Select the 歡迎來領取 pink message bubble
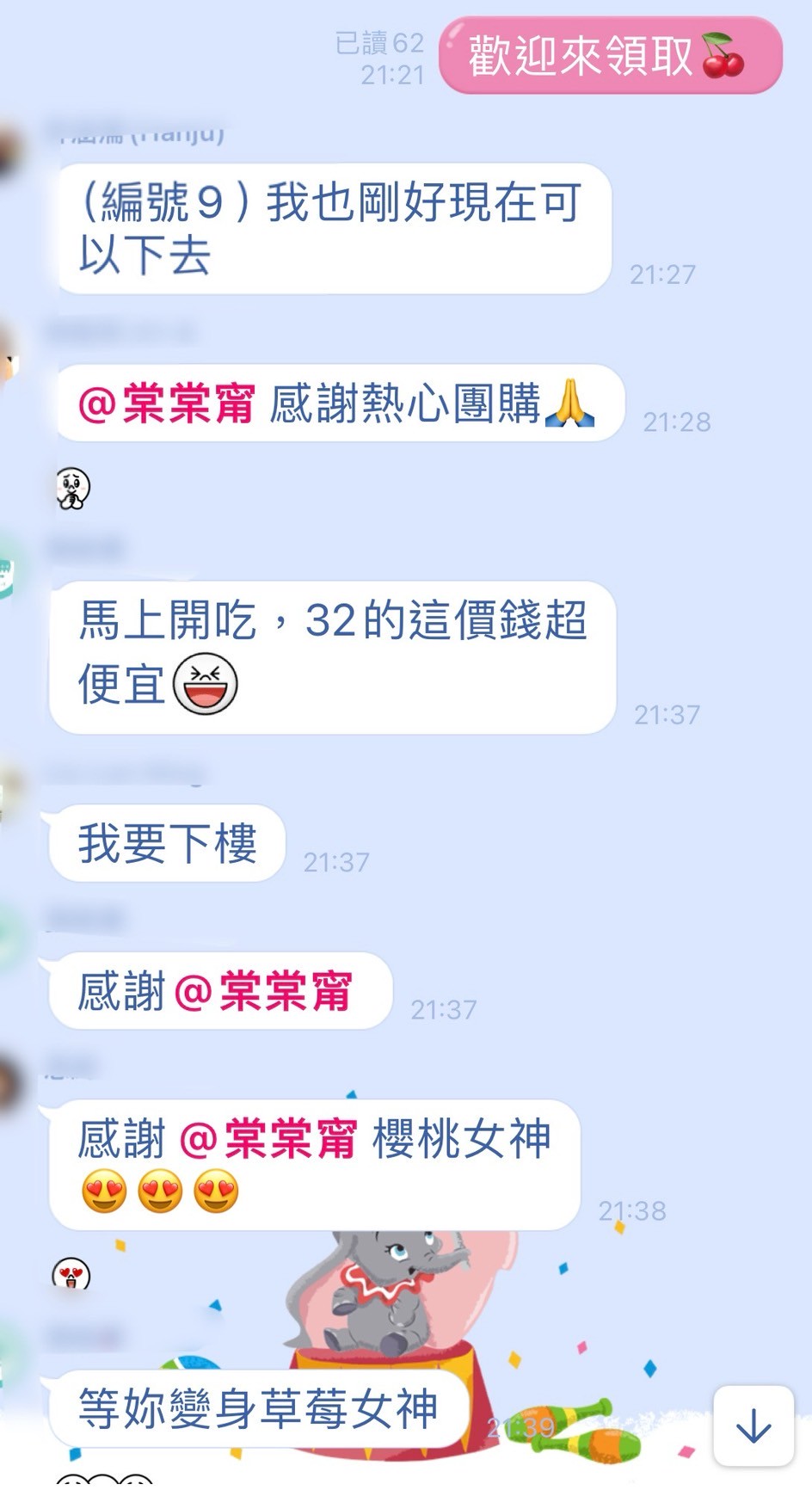Image resolution: width=812 pixels, height=1490 pixels. (x=611, y=56)
